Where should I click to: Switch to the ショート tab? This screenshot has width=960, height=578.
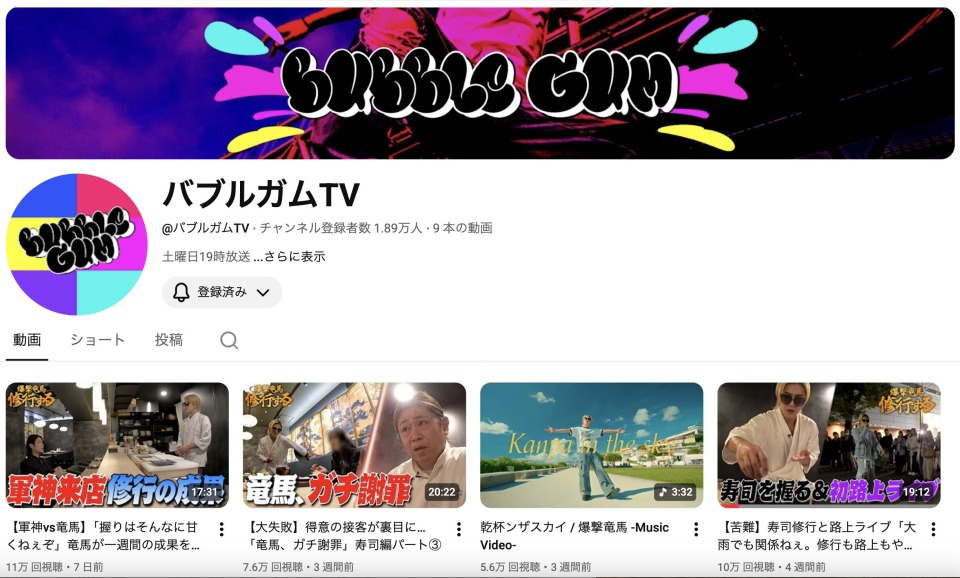point(97,340)
